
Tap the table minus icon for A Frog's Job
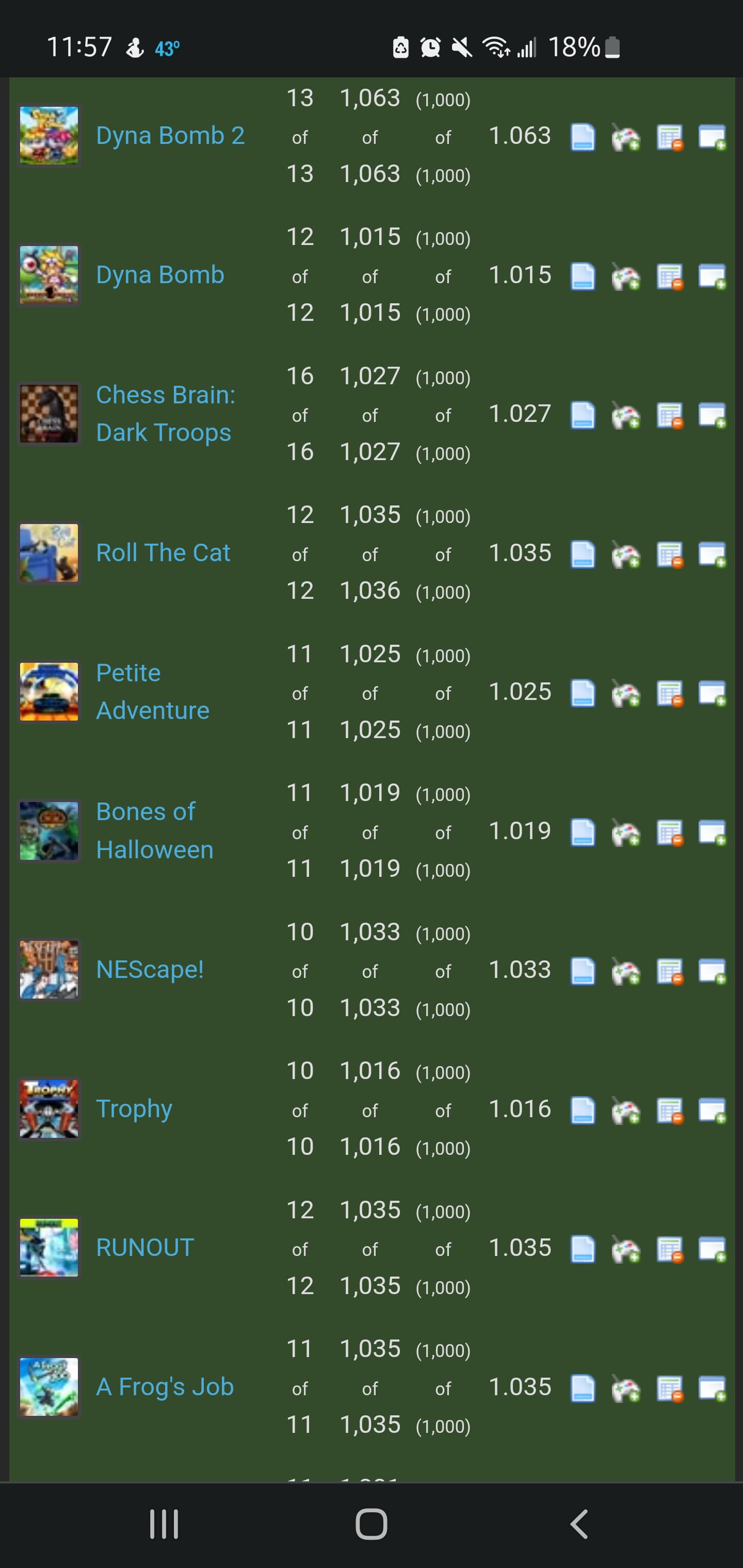pos(670,1389)
